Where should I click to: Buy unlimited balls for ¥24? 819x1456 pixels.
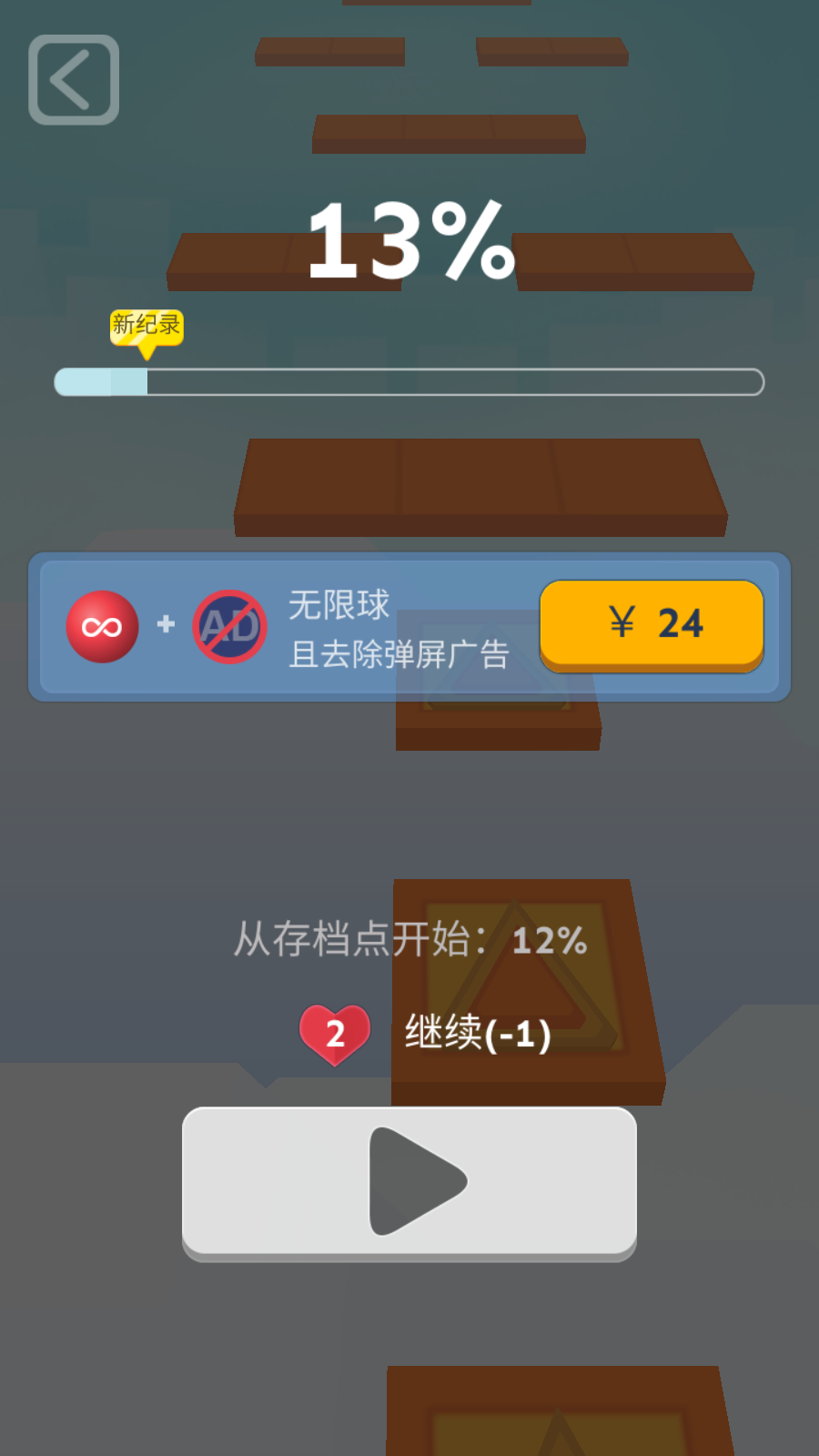click(x=652, y=624)
